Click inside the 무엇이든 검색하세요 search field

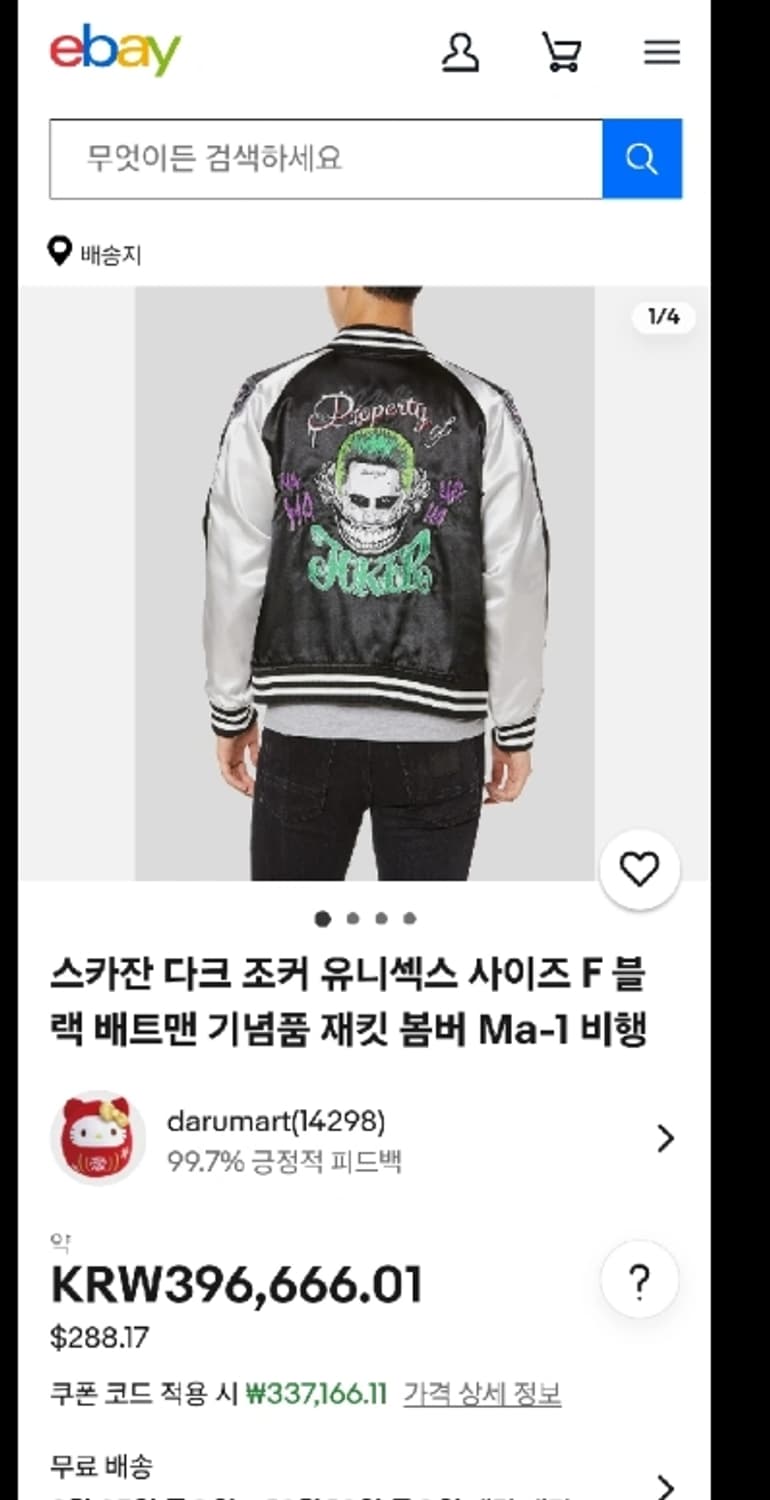pyautogui.click(x=320, y=158)
